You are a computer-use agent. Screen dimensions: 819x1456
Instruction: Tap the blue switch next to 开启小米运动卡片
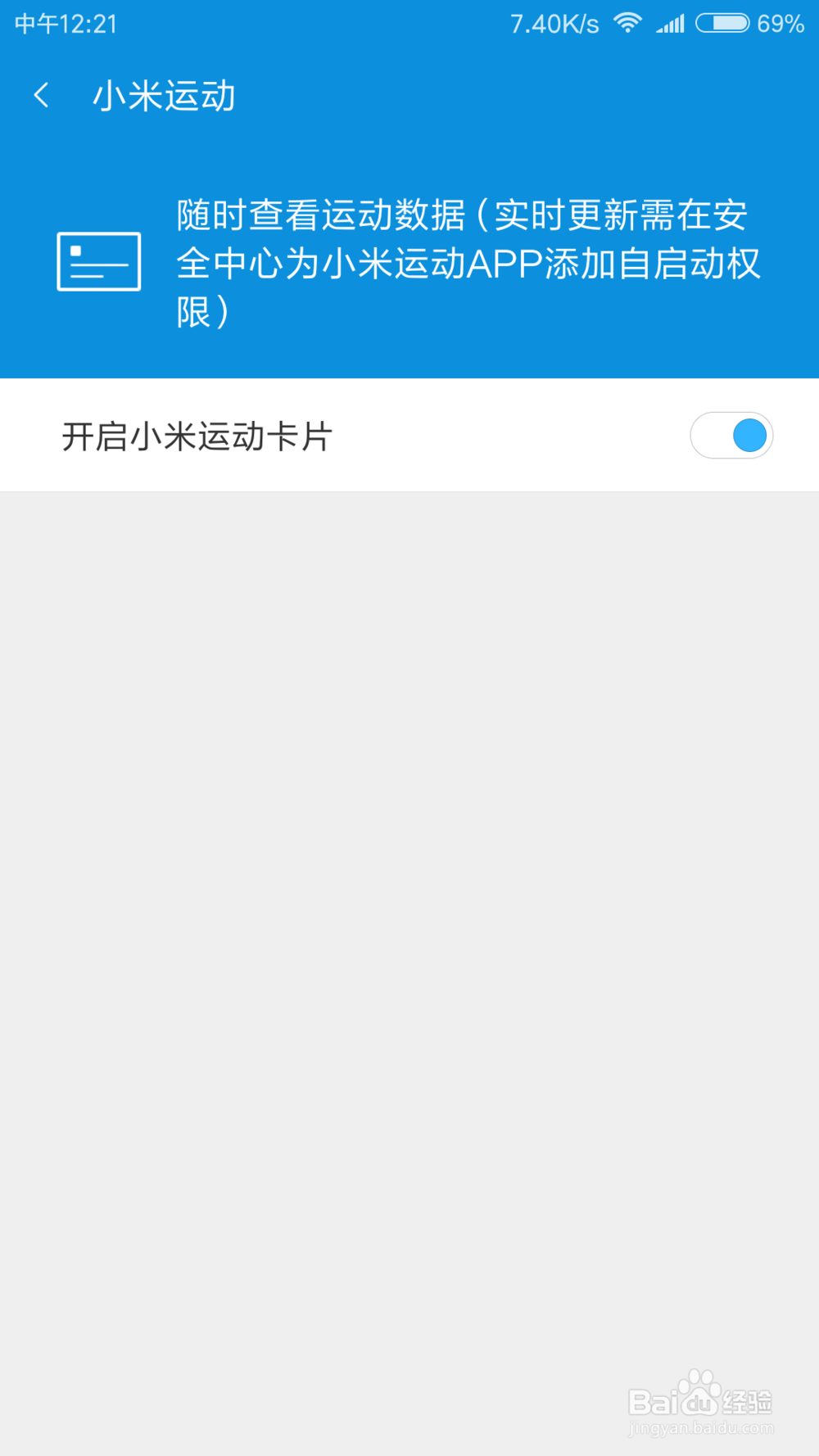coord(731,436)
